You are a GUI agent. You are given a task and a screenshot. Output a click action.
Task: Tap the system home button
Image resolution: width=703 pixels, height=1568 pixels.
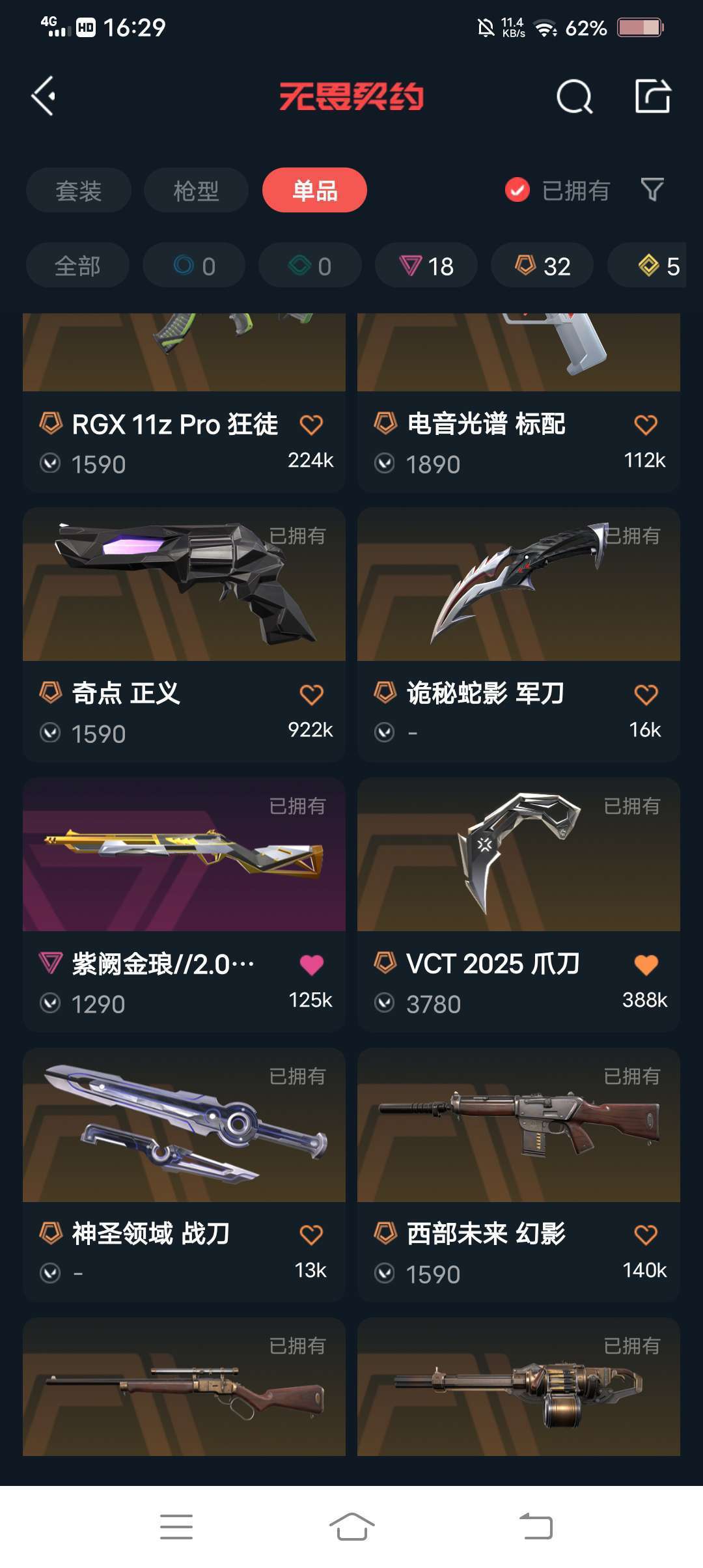(351, 1526)
